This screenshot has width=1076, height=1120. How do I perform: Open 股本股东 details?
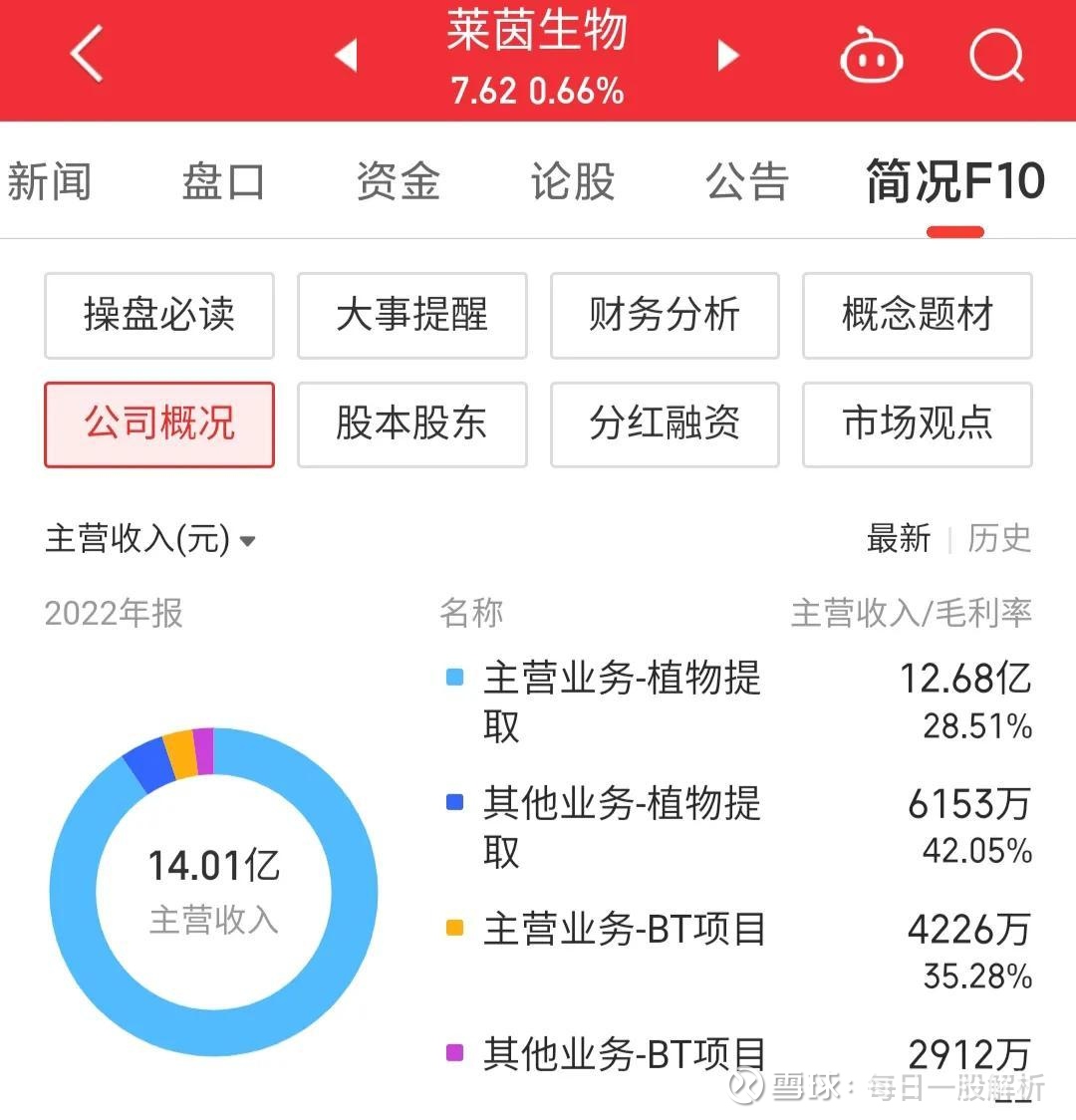(x=411, y=424)
